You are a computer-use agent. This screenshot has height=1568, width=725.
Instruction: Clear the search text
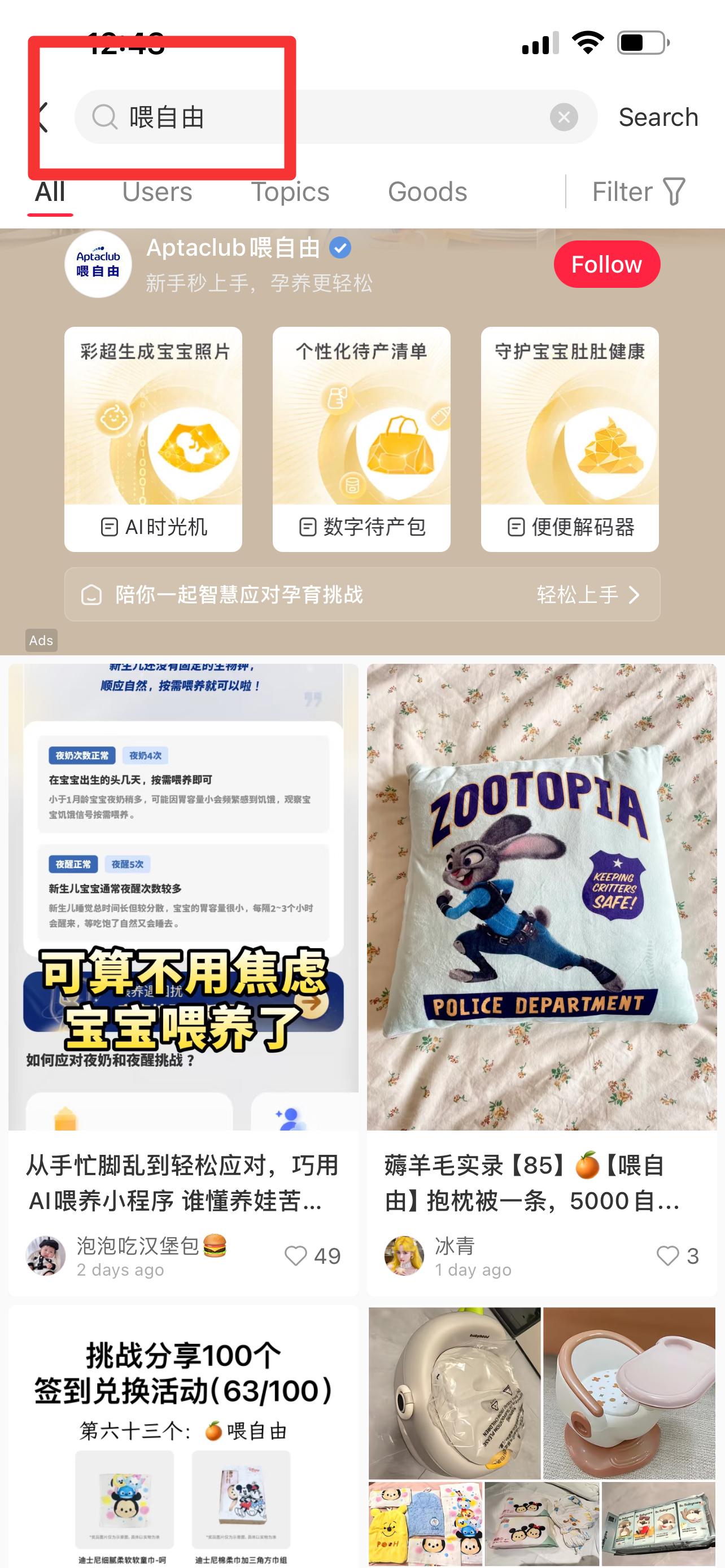click(564, 117)
